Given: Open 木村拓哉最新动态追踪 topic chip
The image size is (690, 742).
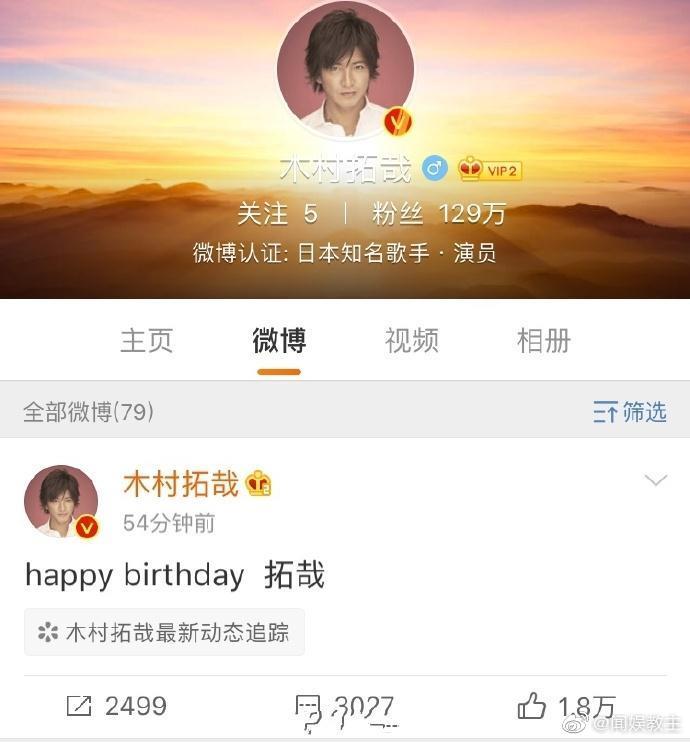Looking at the screenshot, I should (x=165, y=632).
